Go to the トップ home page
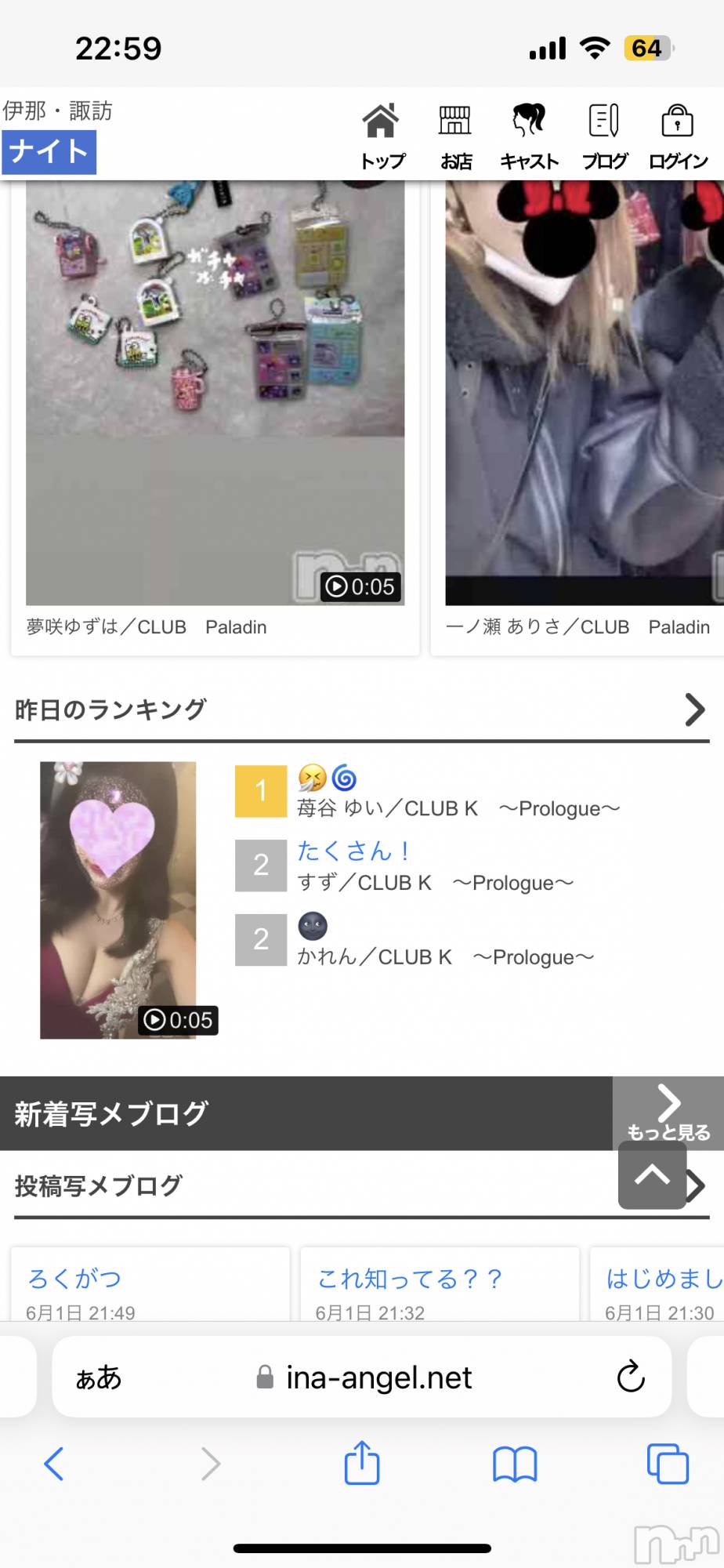This screenshot has height=1568, width=724. pyautogui.click(x=382, y=136)
